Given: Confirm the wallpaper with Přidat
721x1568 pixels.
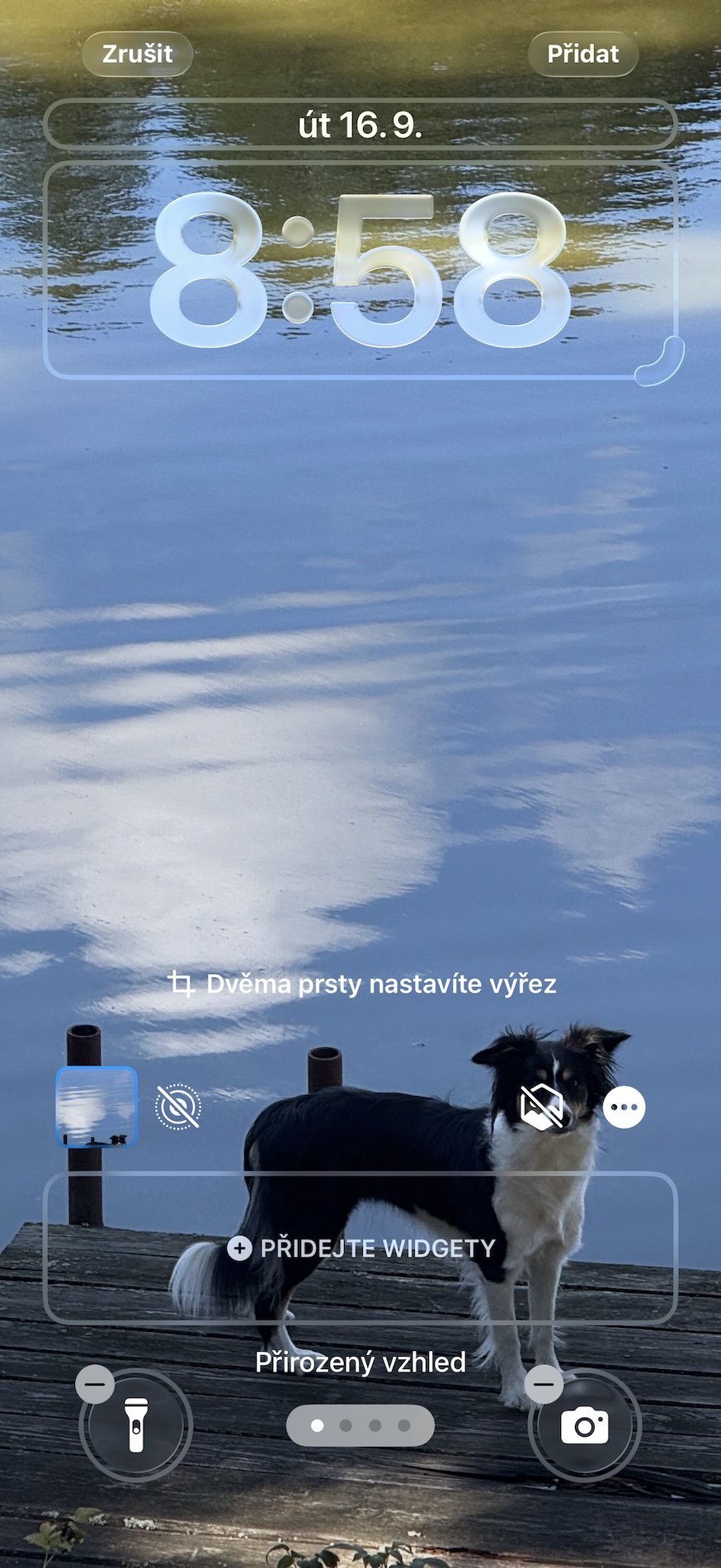Looking at the screenshot, I should point(582,54).
